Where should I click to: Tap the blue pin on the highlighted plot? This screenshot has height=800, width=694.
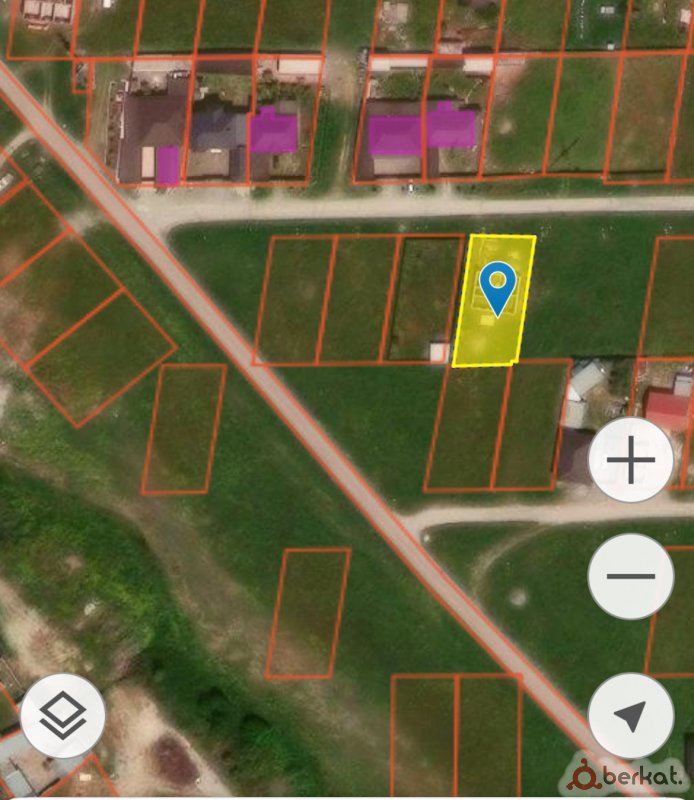(497, 287)
